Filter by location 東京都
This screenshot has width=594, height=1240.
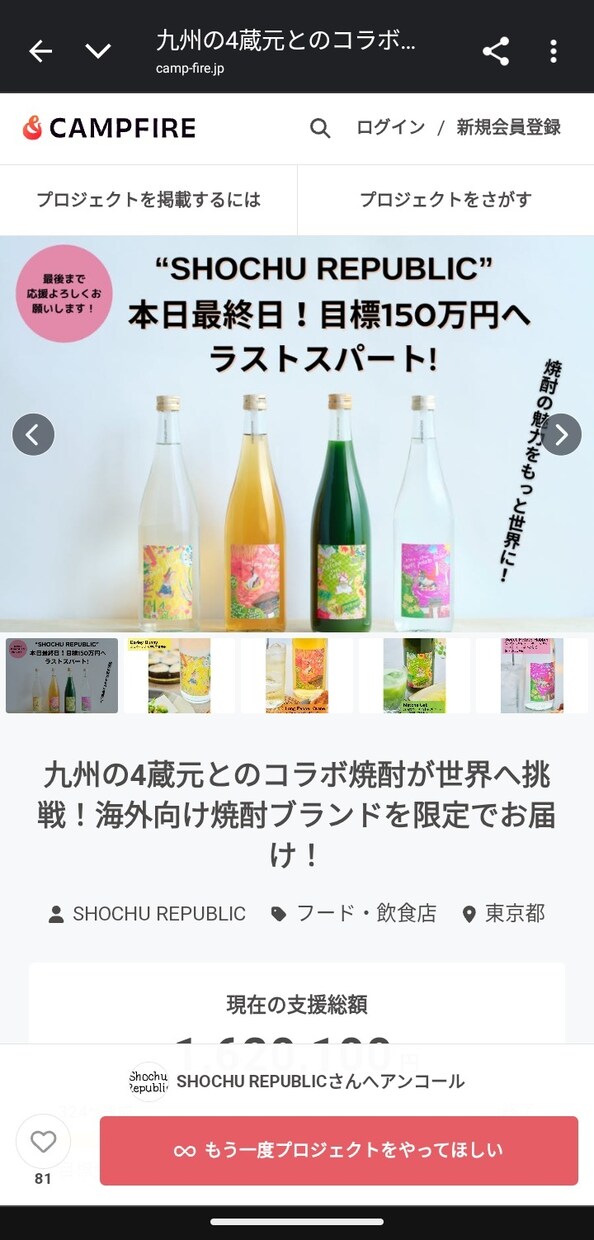[x=504, y=913]
